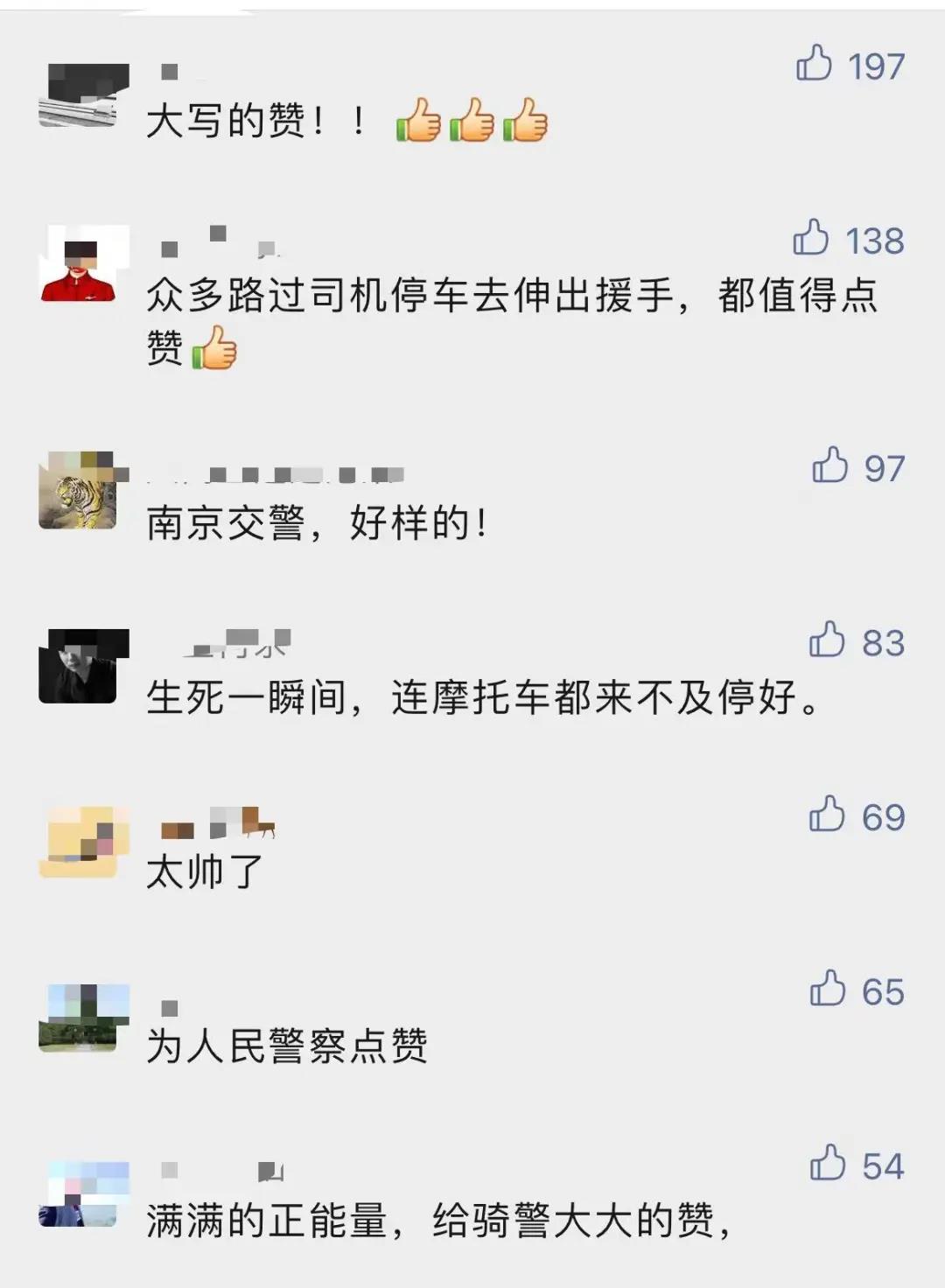Image resolution: width=945 pixels, height=1288 pixels.
Task: Like the comment 南京交警，好样的
Action: coord(829,465)
